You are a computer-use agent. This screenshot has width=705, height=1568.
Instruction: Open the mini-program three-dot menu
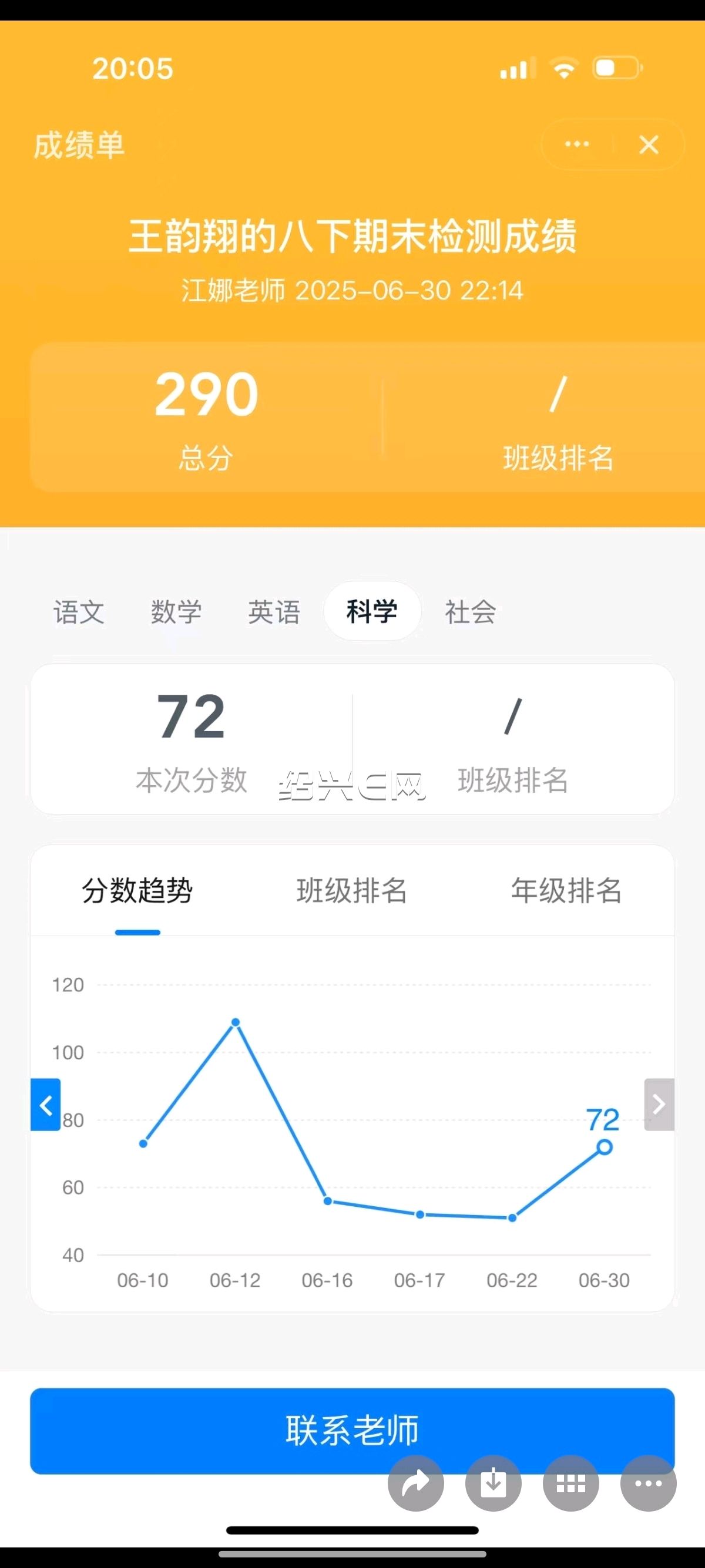pyautogui.click(x=576, y=145)
